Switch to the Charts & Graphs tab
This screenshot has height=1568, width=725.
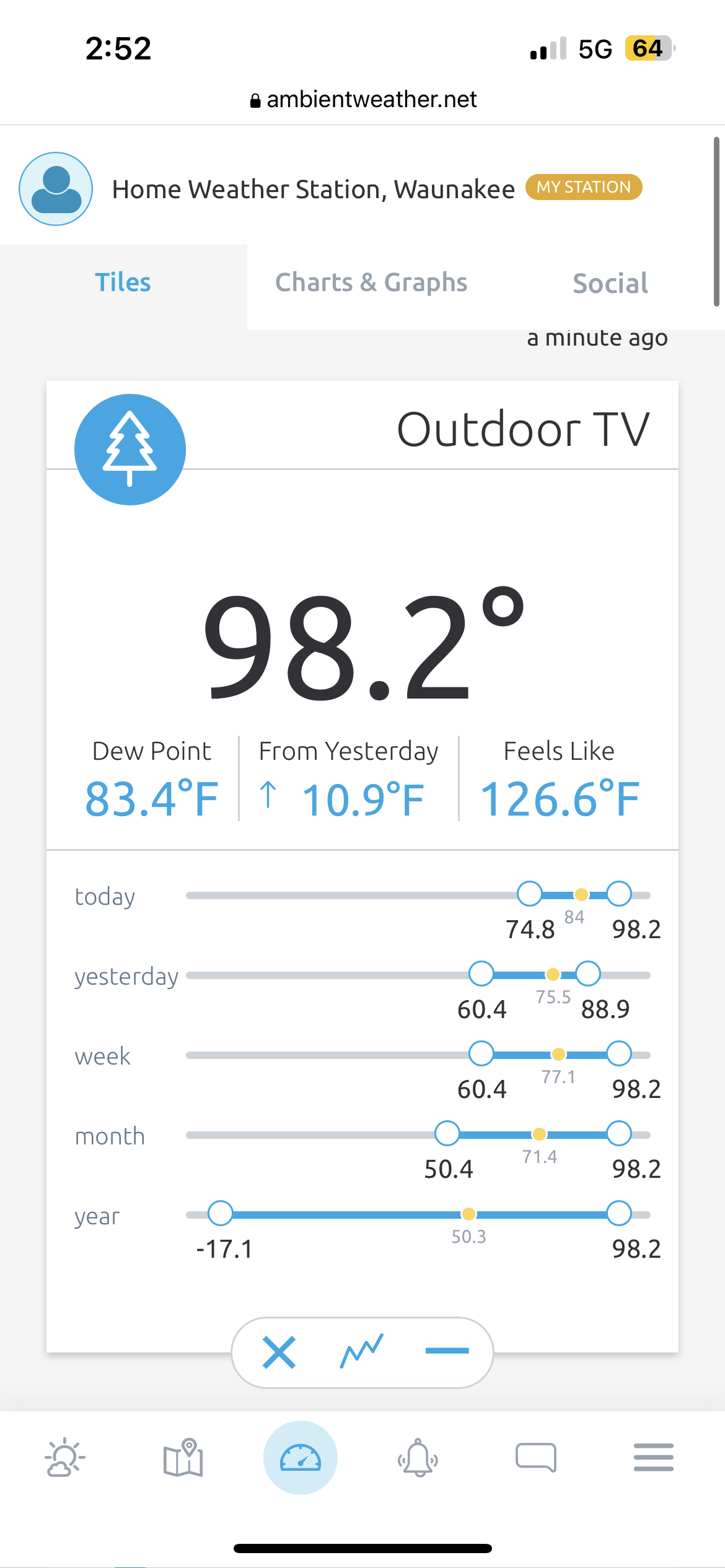point(371,282)
